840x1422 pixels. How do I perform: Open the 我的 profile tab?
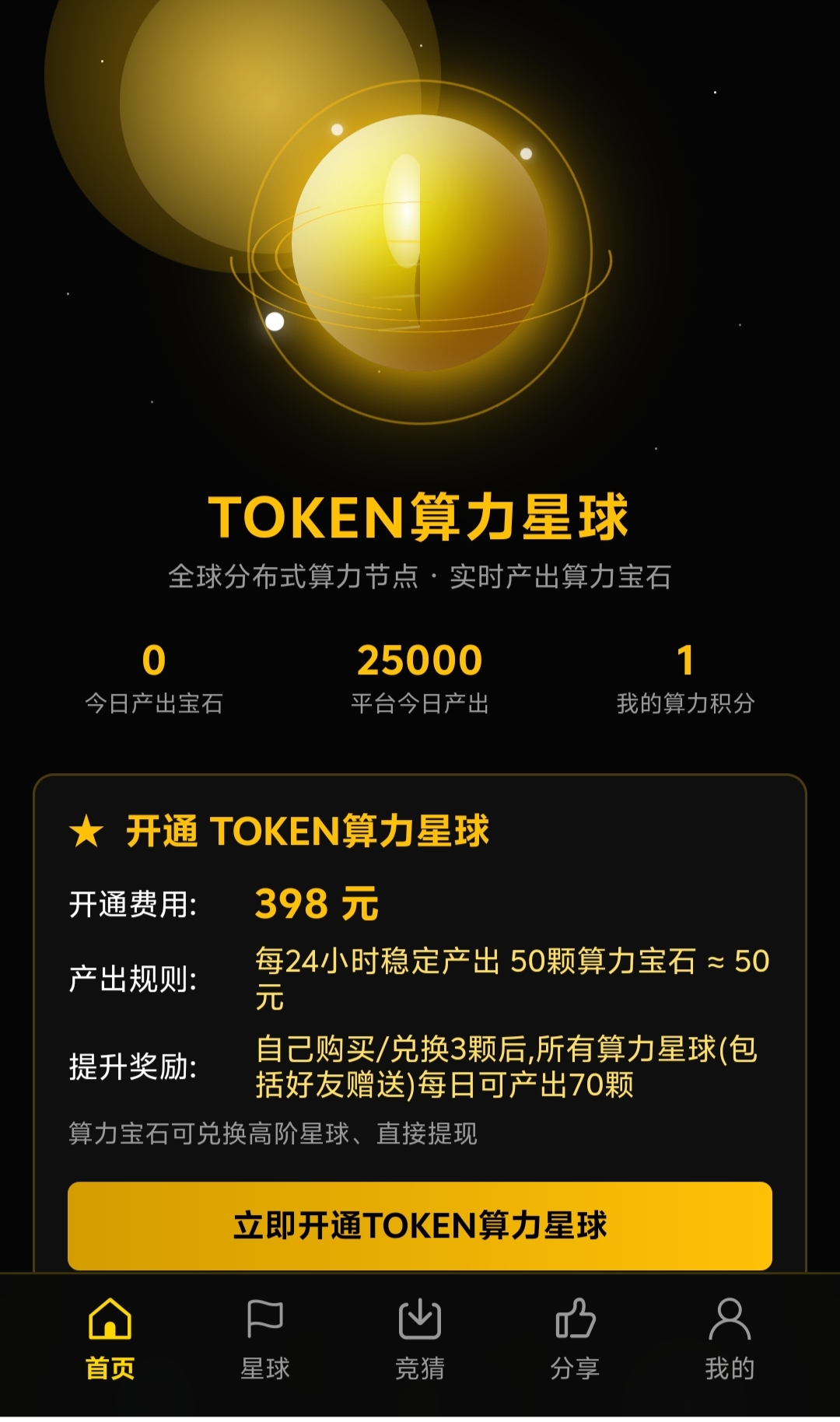(x=730, y=1339)
